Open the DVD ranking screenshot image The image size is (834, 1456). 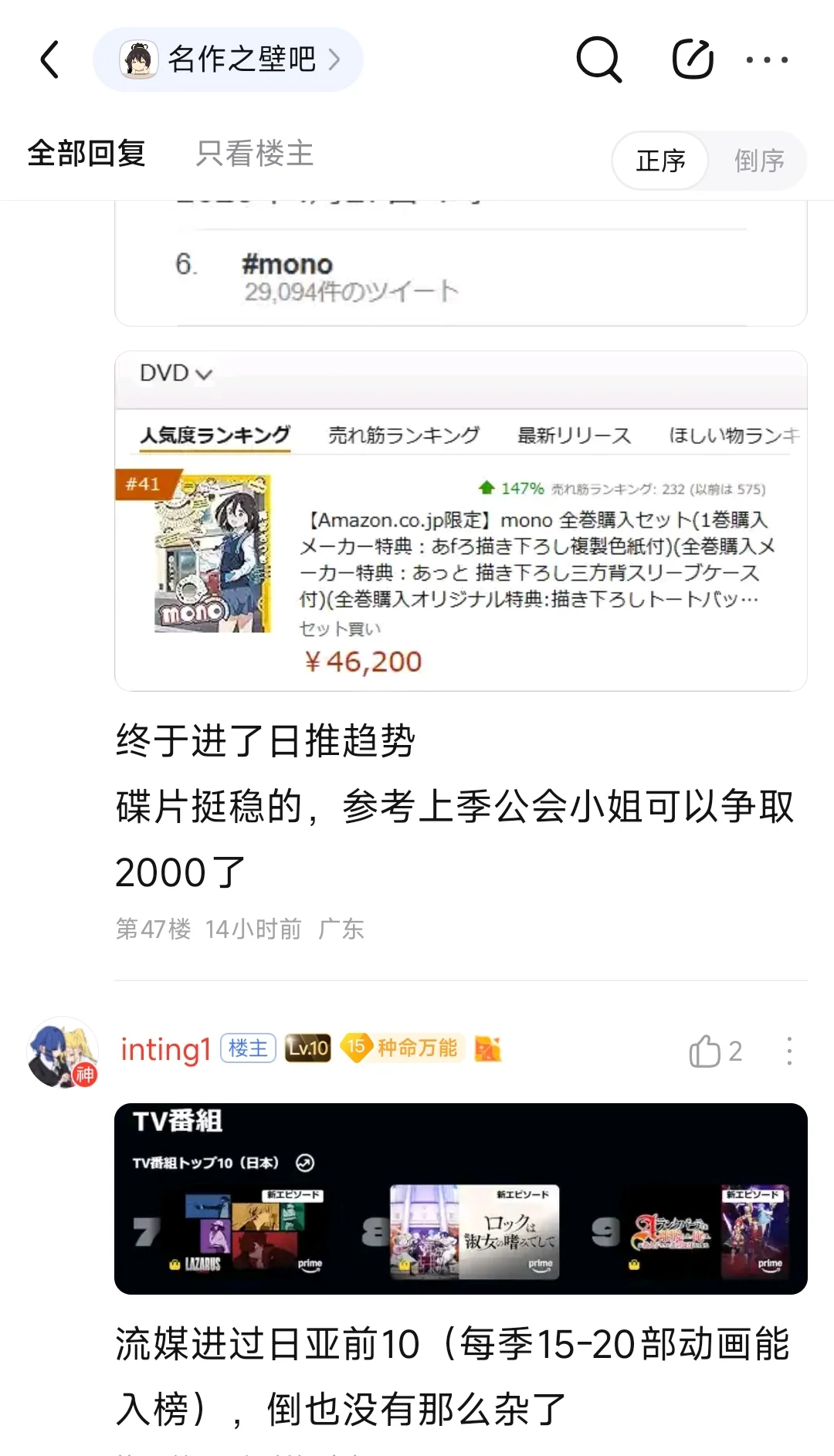tap(461, 521)
